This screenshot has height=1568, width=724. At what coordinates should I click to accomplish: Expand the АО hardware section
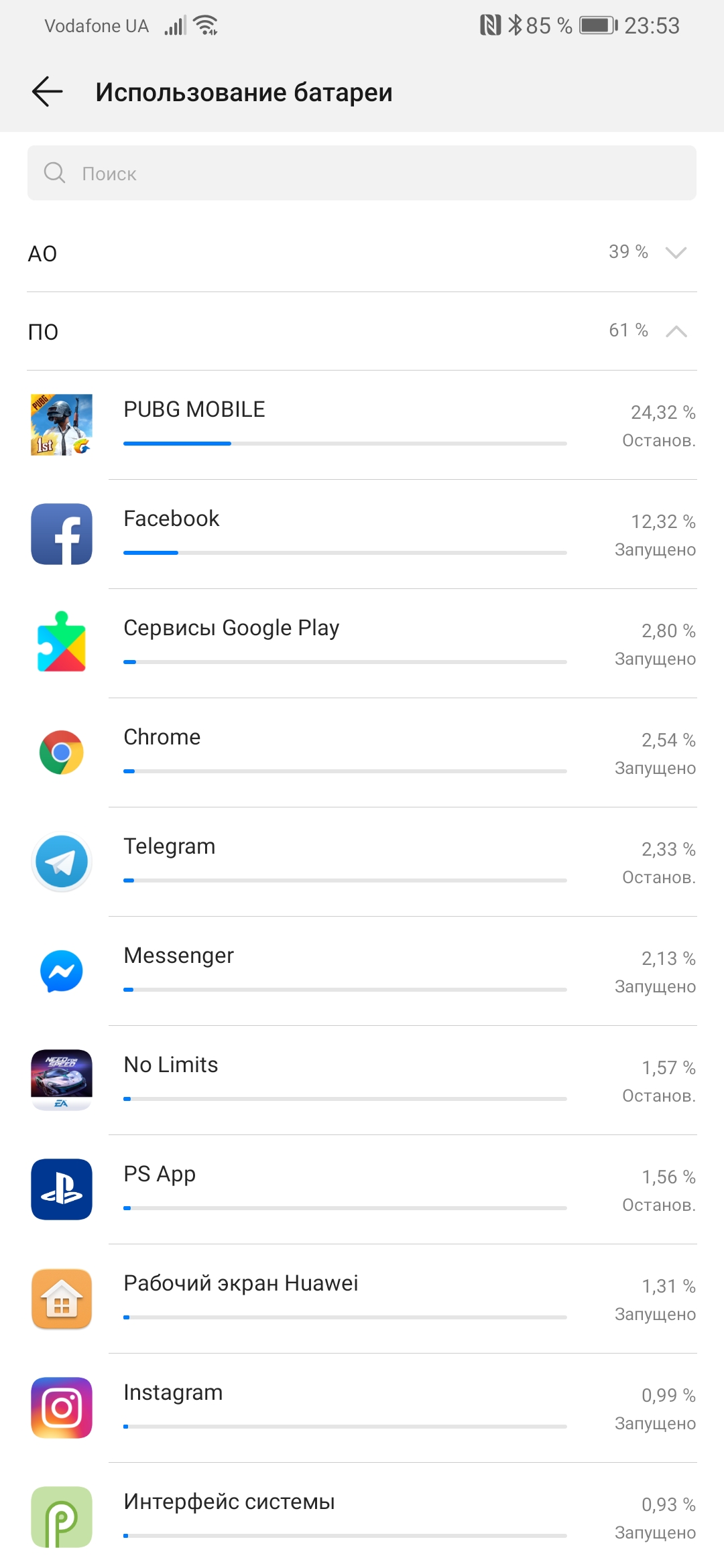click(x=362, y=253)
